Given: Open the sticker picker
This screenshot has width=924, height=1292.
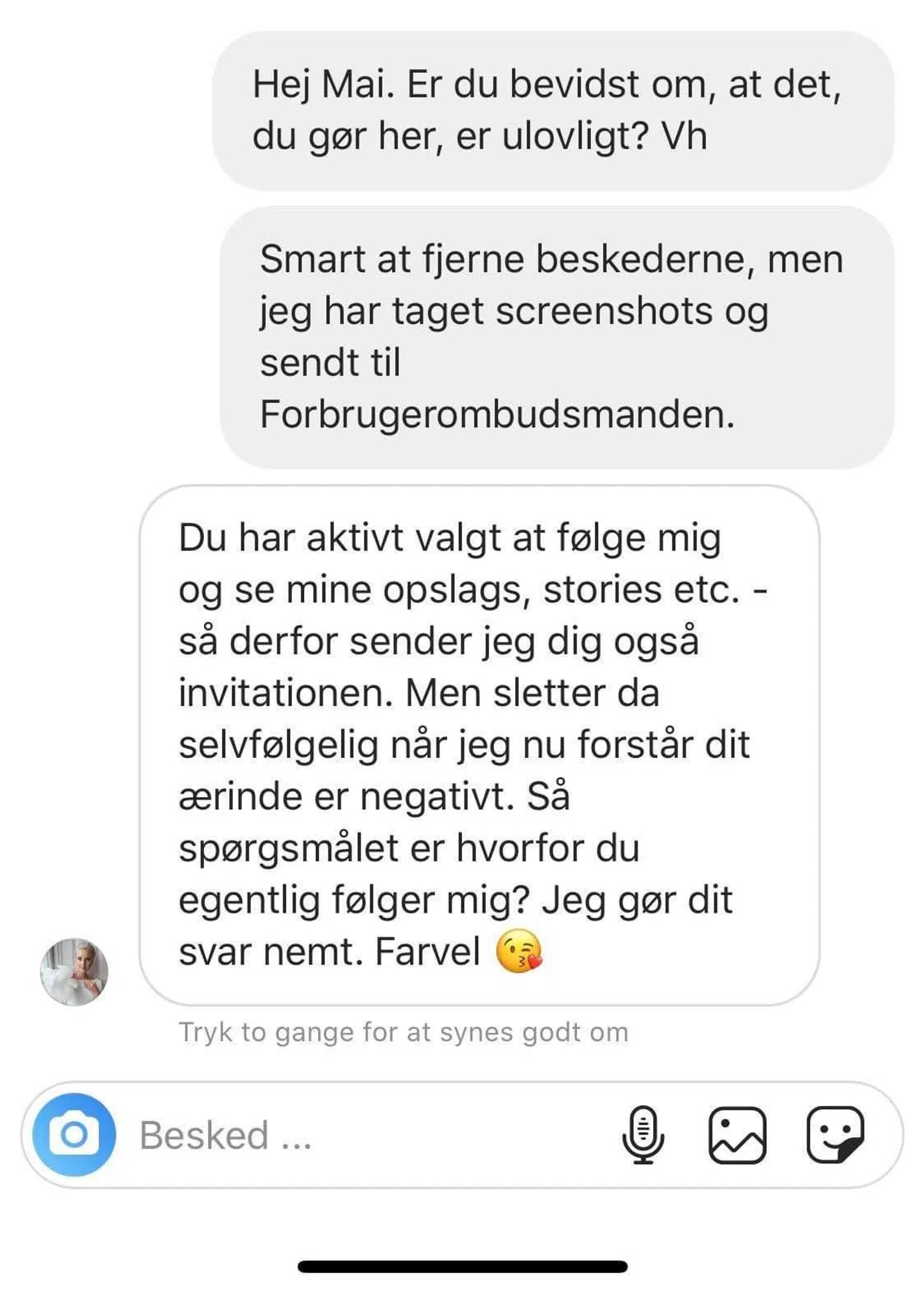Looking at the screenshot, I should tap(835, 1135).
